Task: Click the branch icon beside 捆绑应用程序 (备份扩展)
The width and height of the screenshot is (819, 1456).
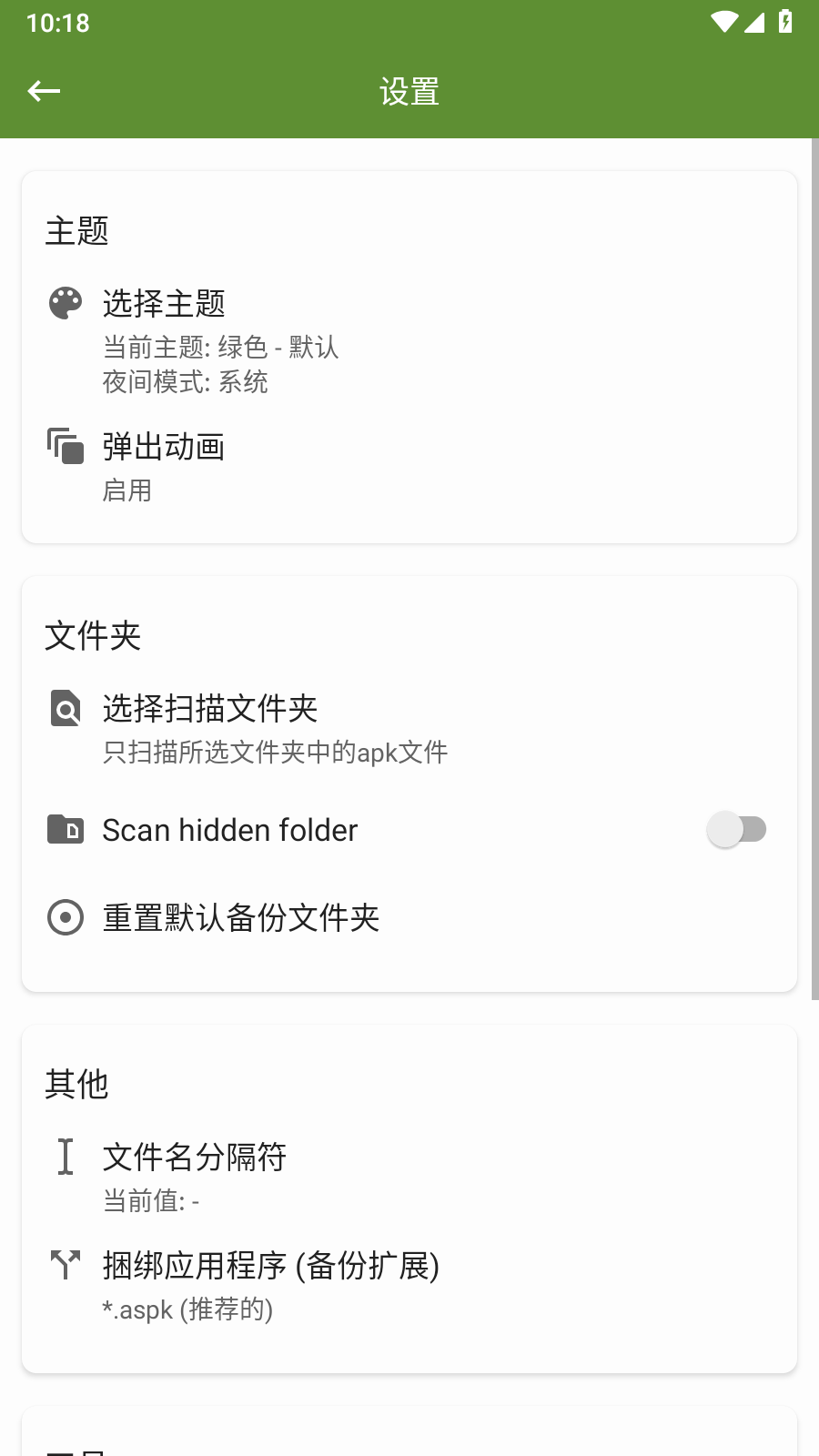Action: (x=64, y=1266)
